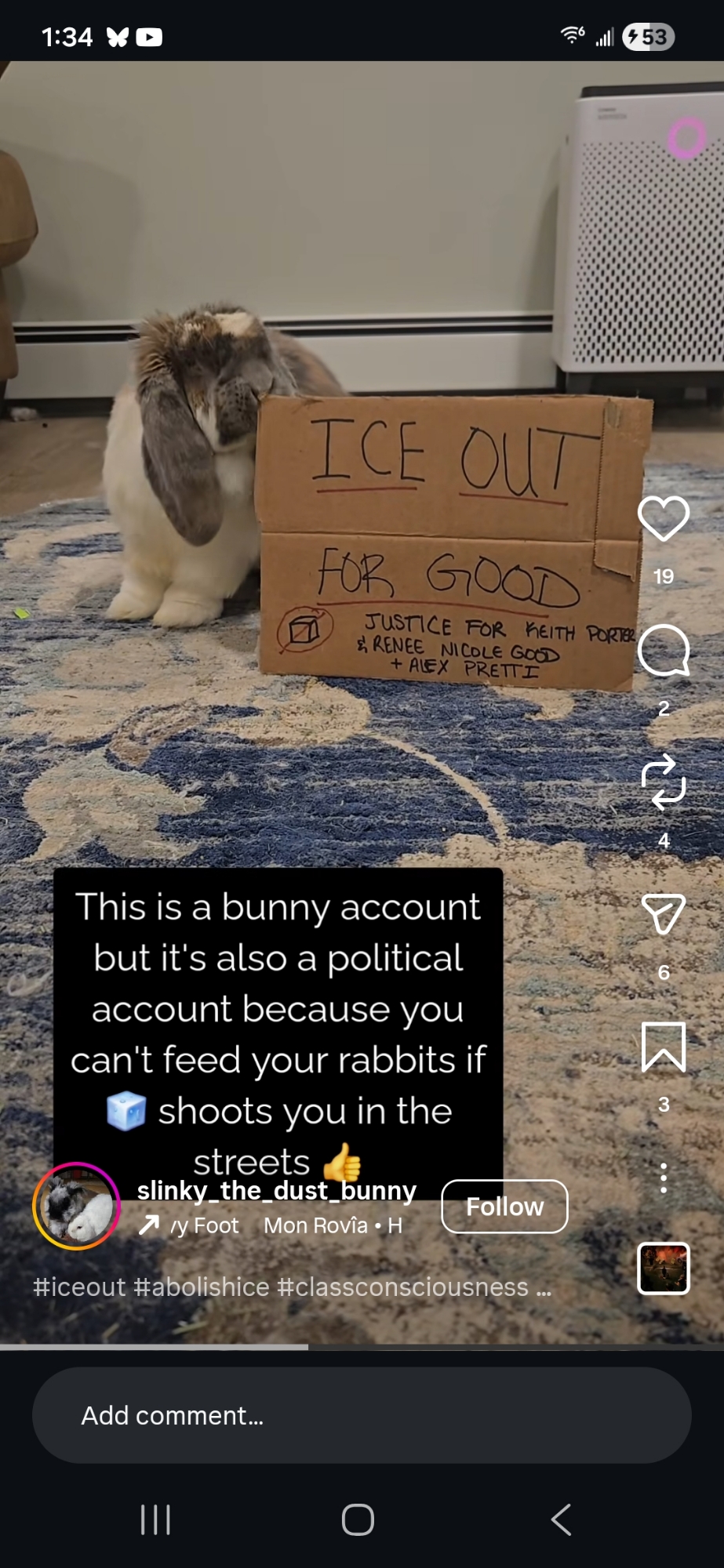Image resolution: width=724 pixels, height=1568 pixels.
Task: Open the three-dot more options menu
Action: click(x=664, y=1178)
